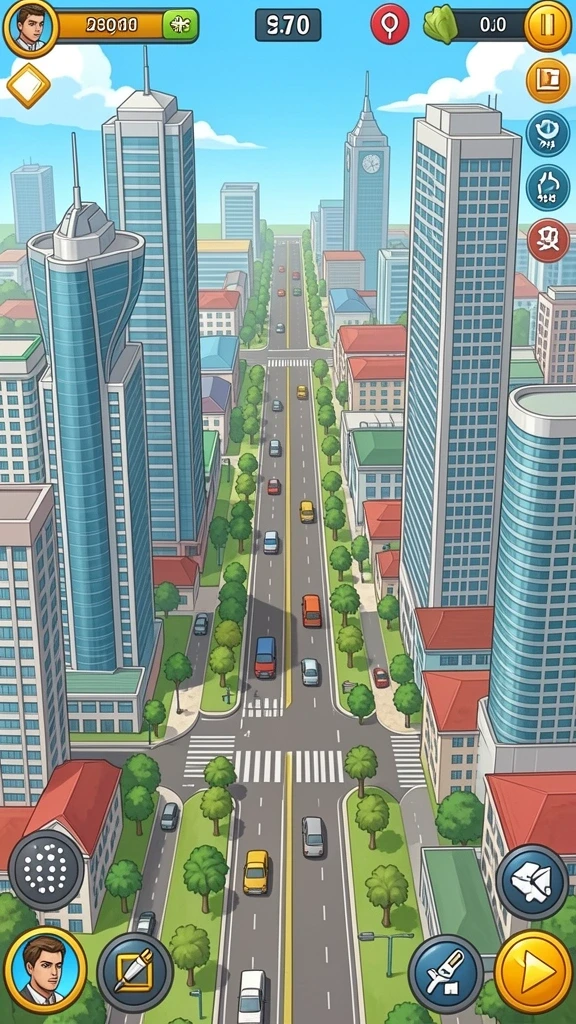This screenshot has width=576, height=1024.
Task: Hit the yellow play button
Action: pos(533,971)
